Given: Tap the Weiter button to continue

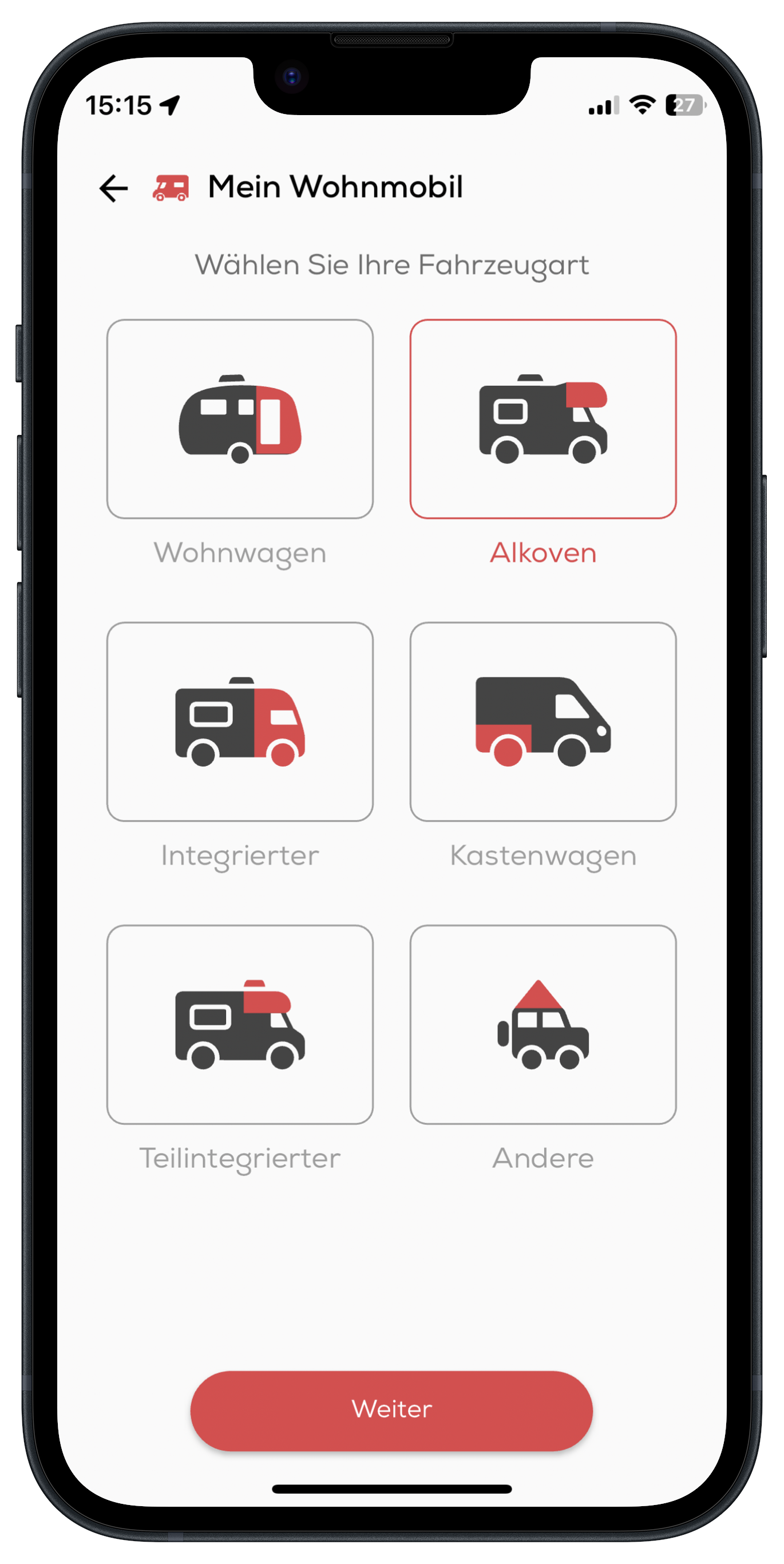Looking at the screenshot, I should pos(391,1410).
